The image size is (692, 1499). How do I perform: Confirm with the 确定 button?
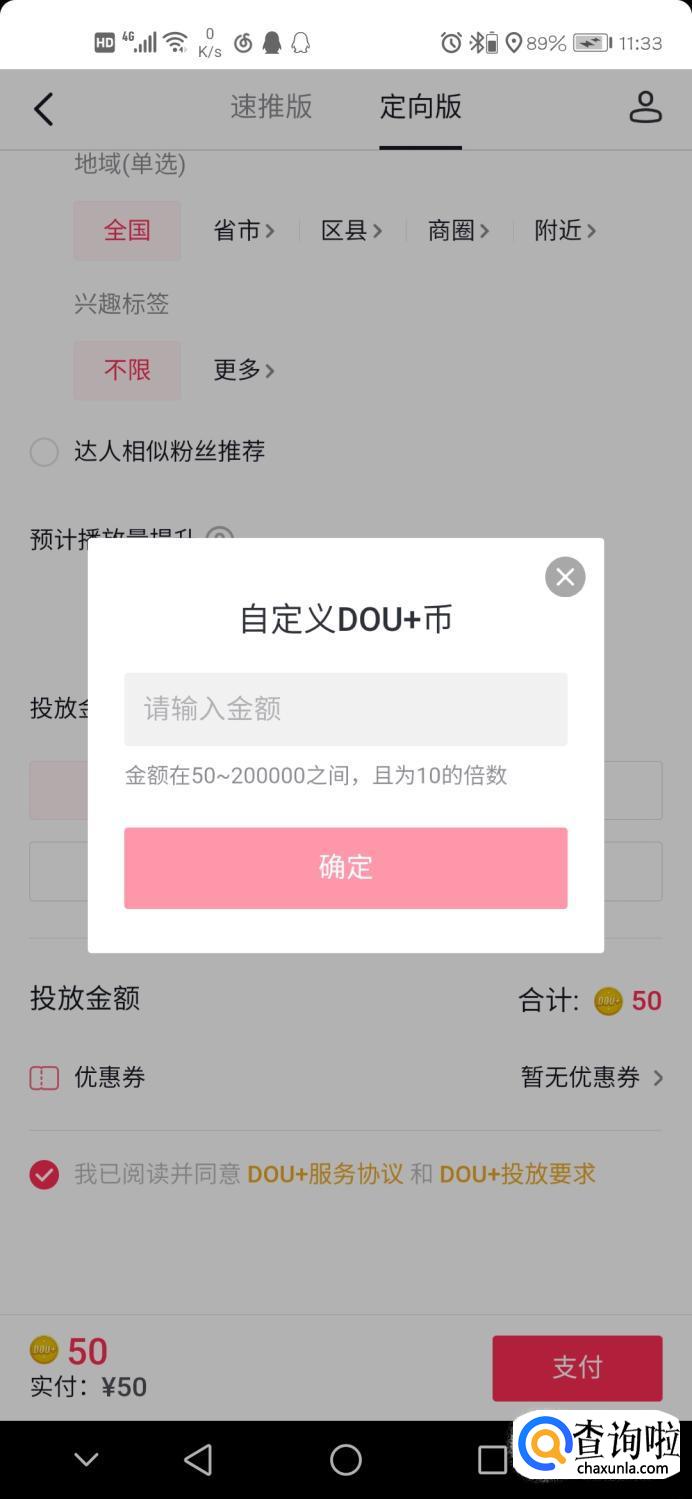tap(345, 867)
